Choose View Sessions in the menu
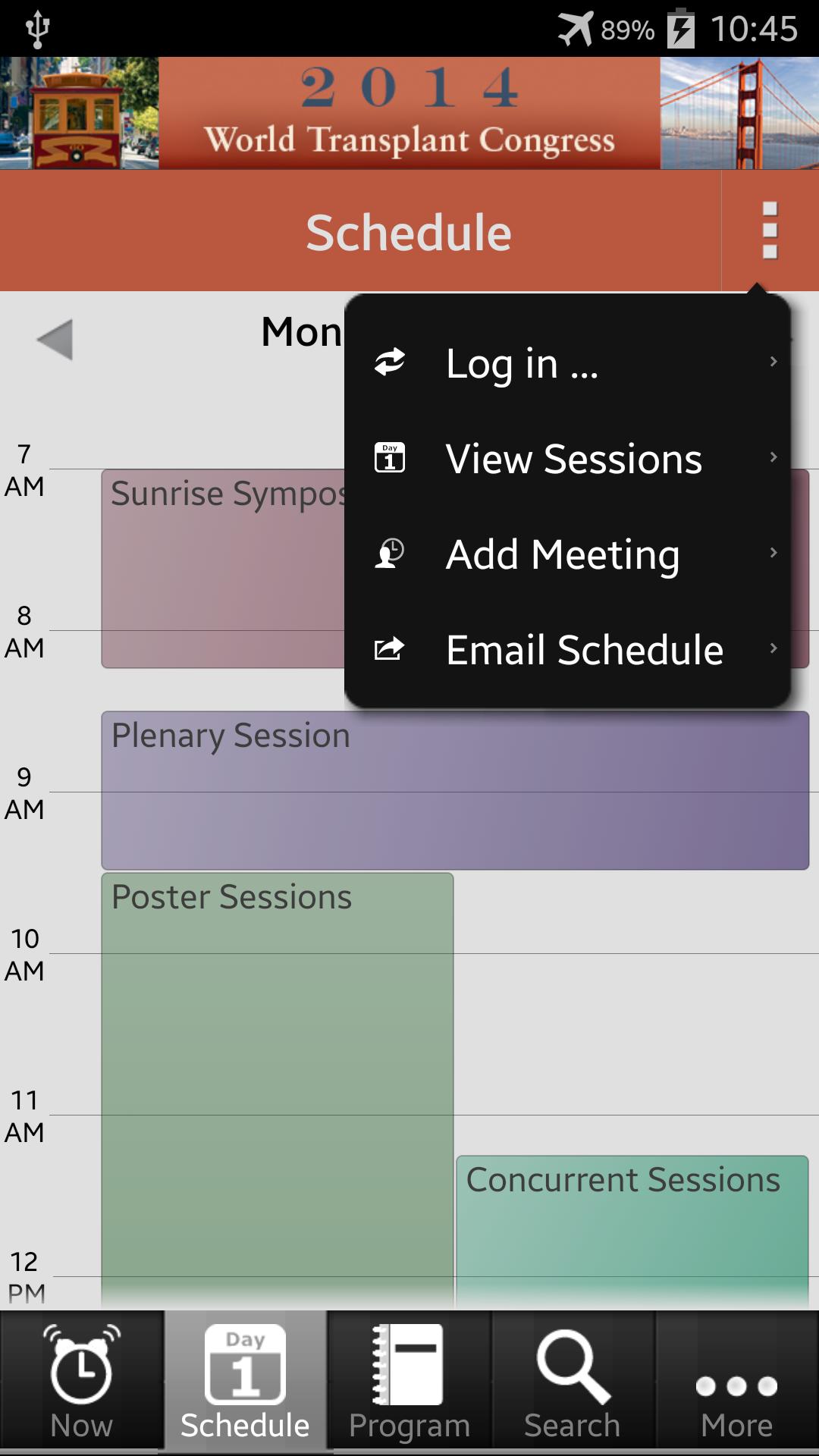Image resolution: width=819 pixels, height=1456 pixels. point(567,458)
